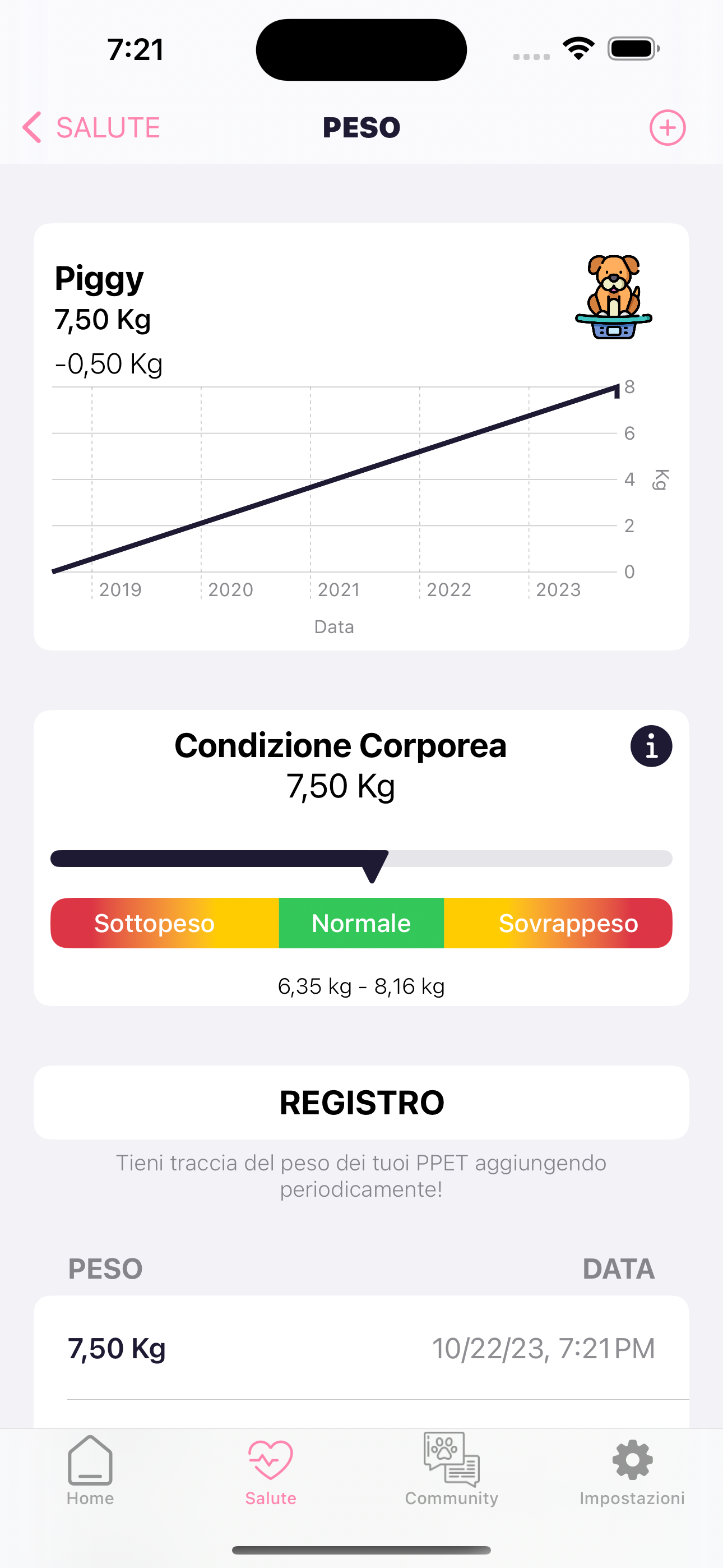This screenshot has width=723, height=1568.
Task: Tap the Piggy name heading
Action: point(99,277)
